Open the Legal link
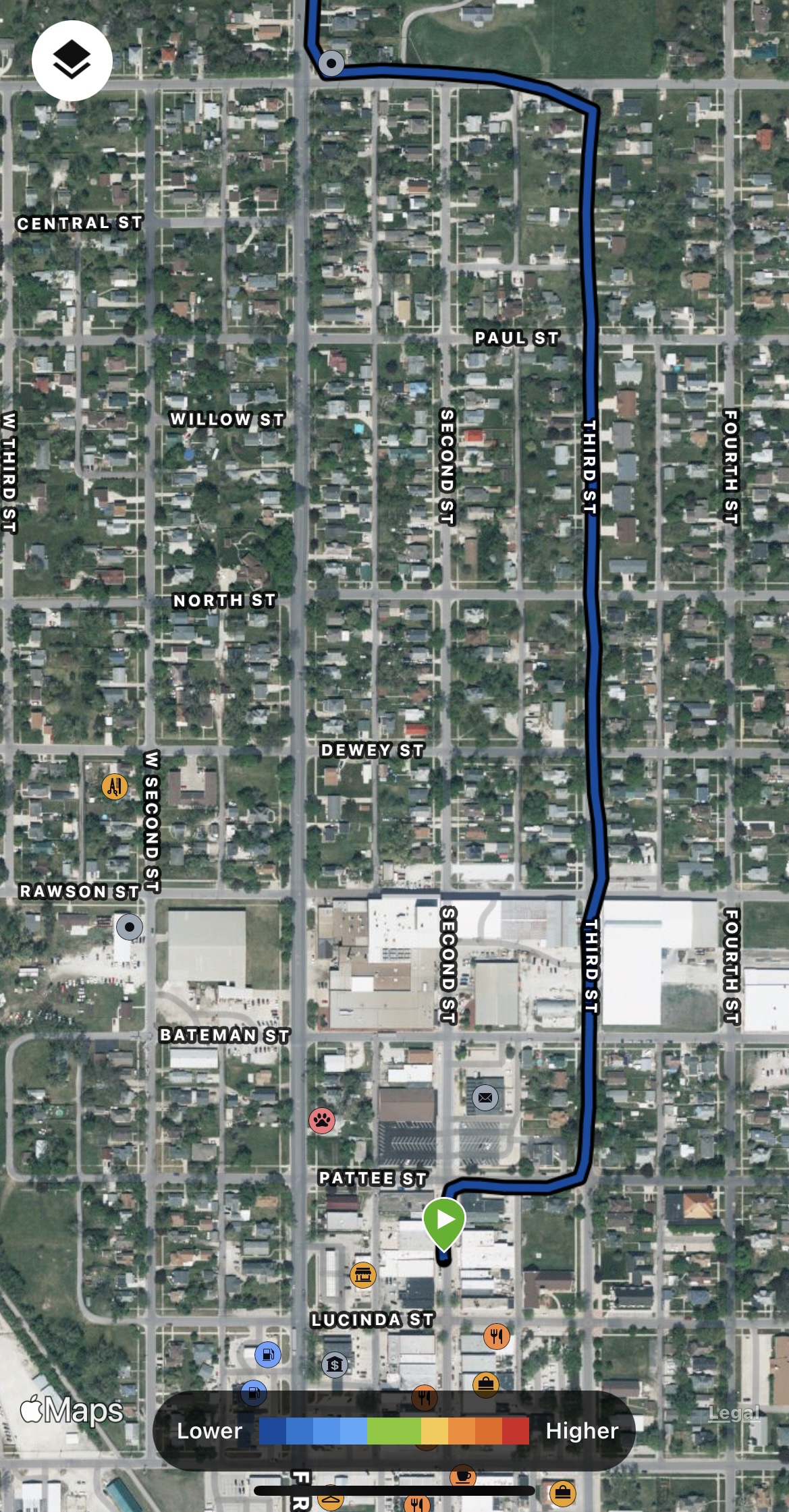 [x=734, y=1413]
